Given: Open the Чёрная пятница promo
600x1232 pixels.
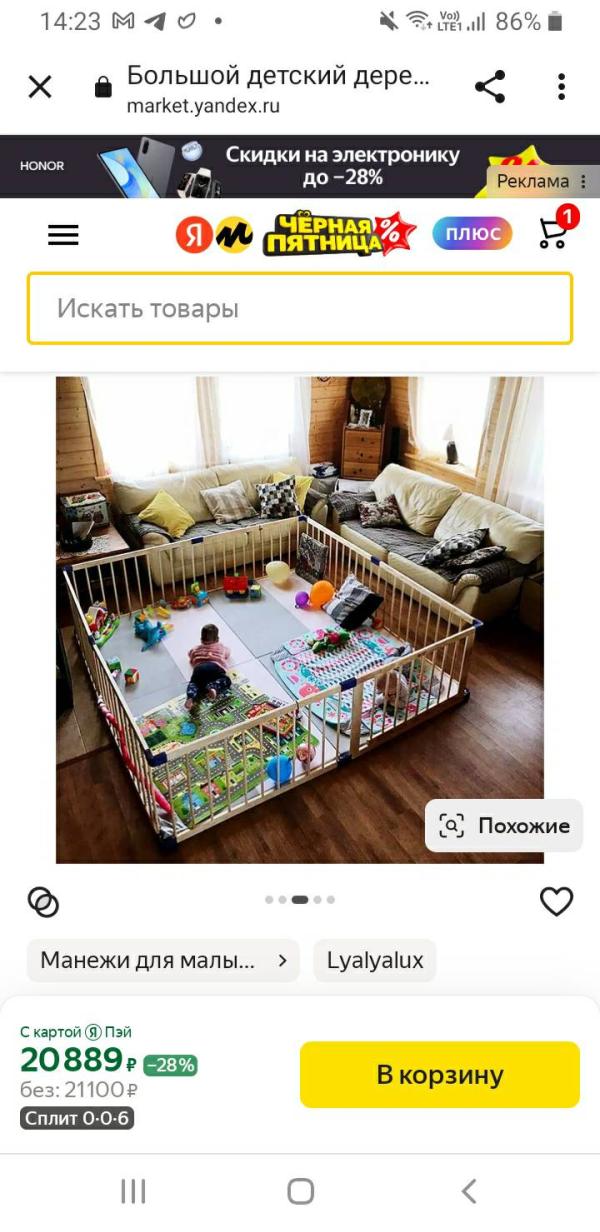Looking at the screenshot, I should [340, 234].
